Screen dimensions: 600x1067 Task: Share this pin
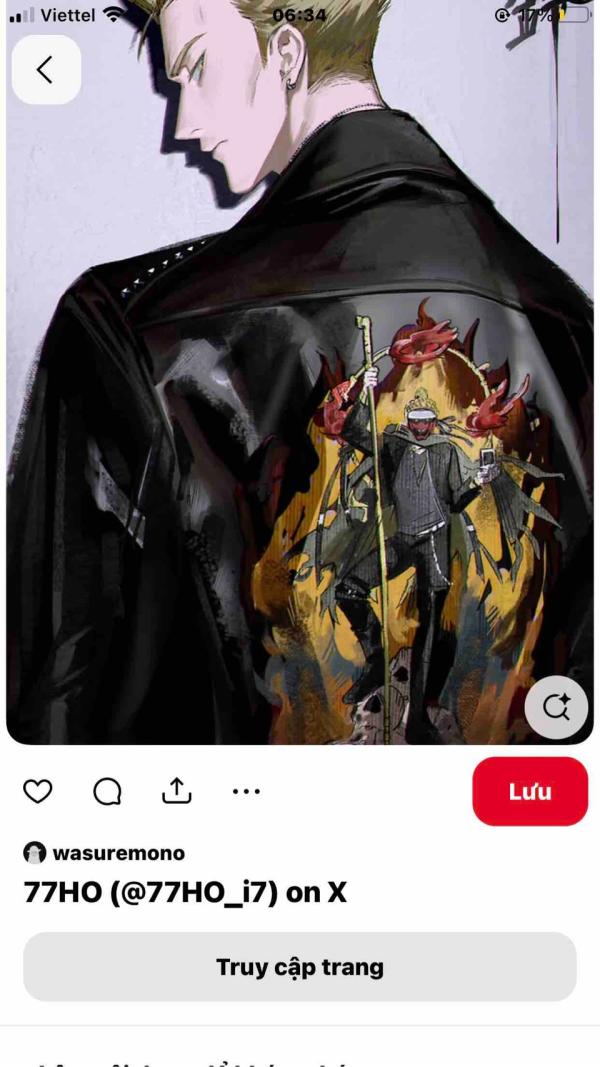click(x=177, y=791)
